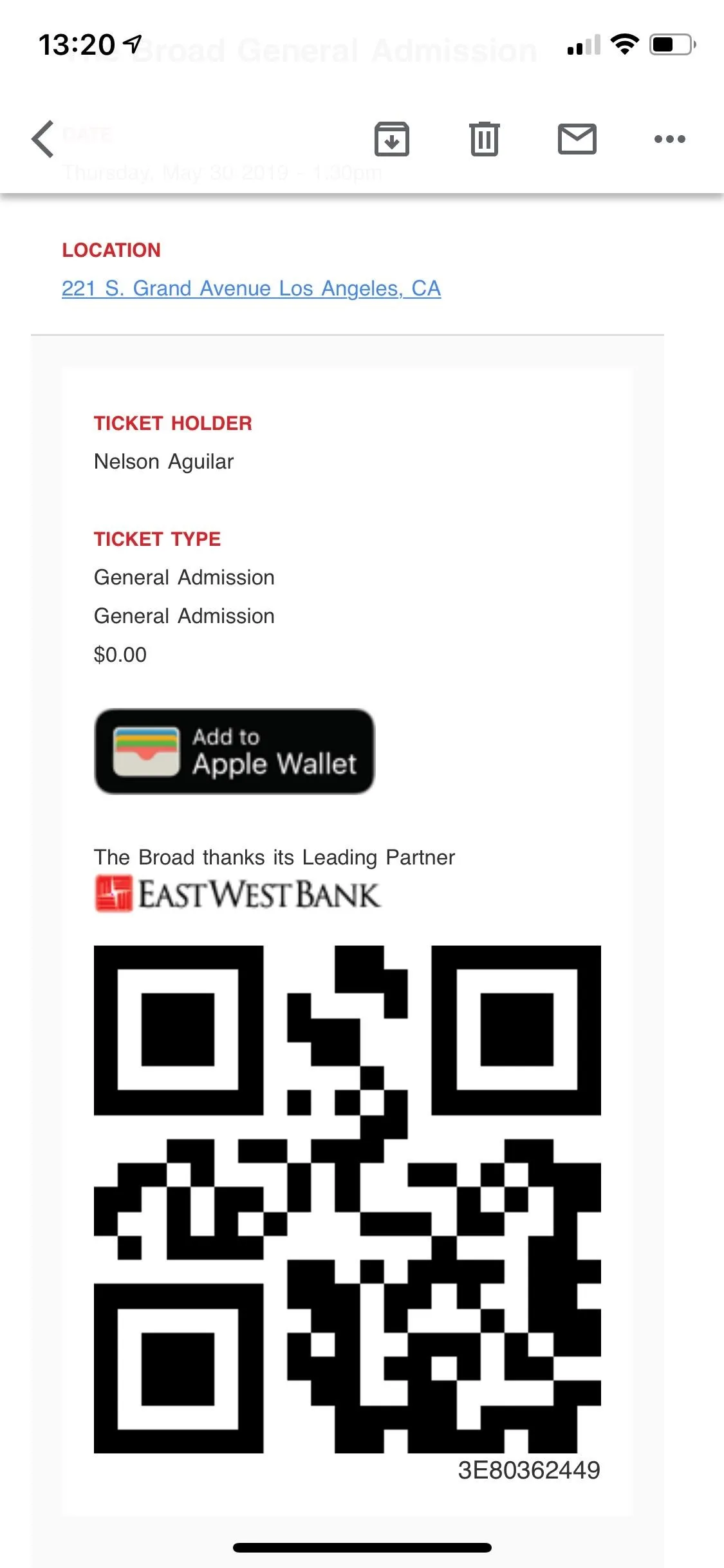The height and width of the screenshot is (1568, 724).
Task: Archive this email
Action: 392,138
